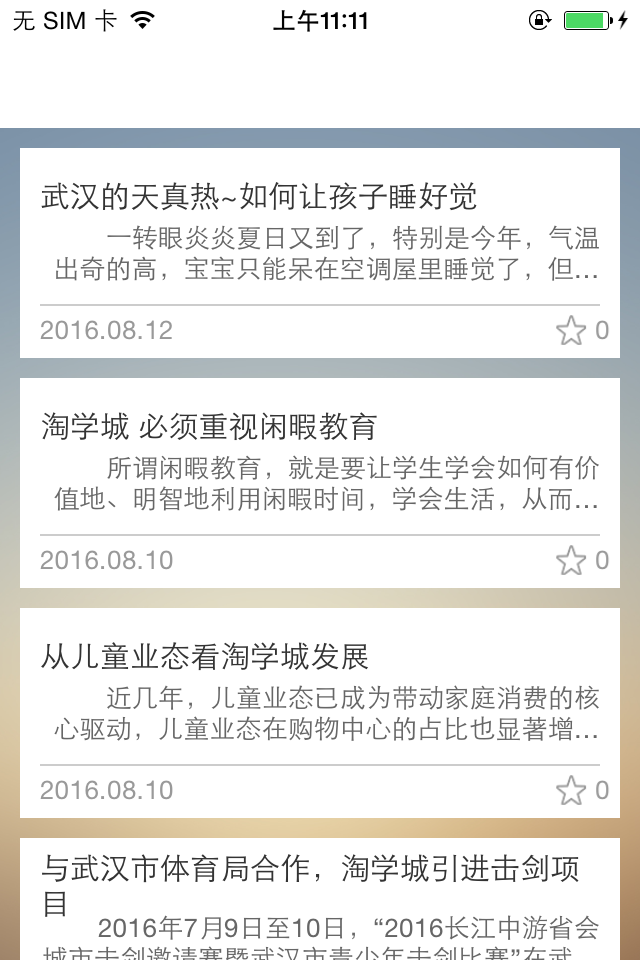Open the article 从儿童业态看淘学城发展

point(205,657)
